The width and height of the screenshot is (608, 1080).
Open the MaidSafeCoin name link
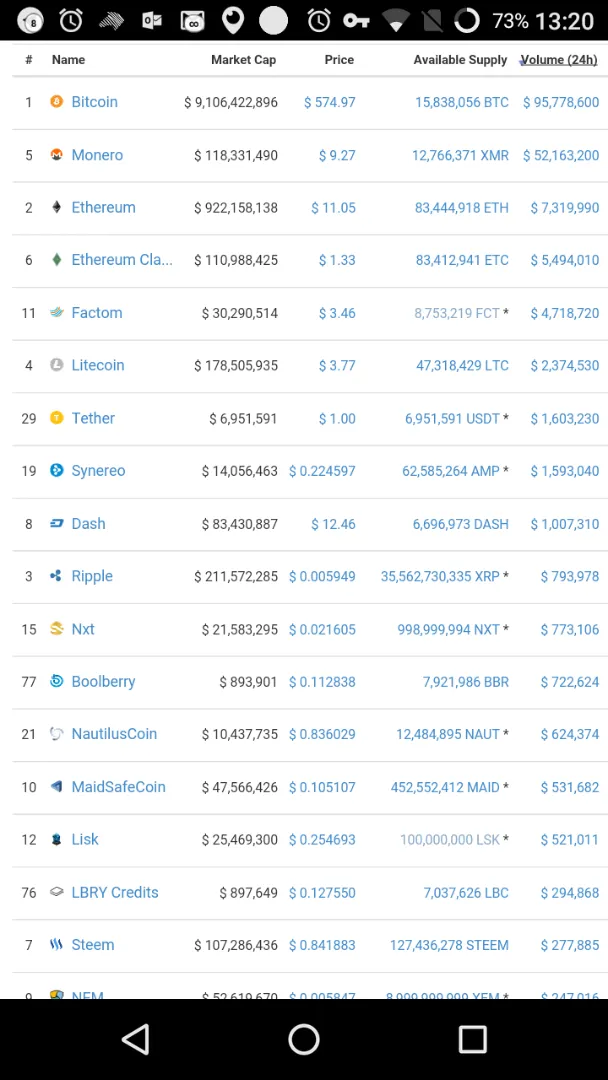click(x=118, y=787)
